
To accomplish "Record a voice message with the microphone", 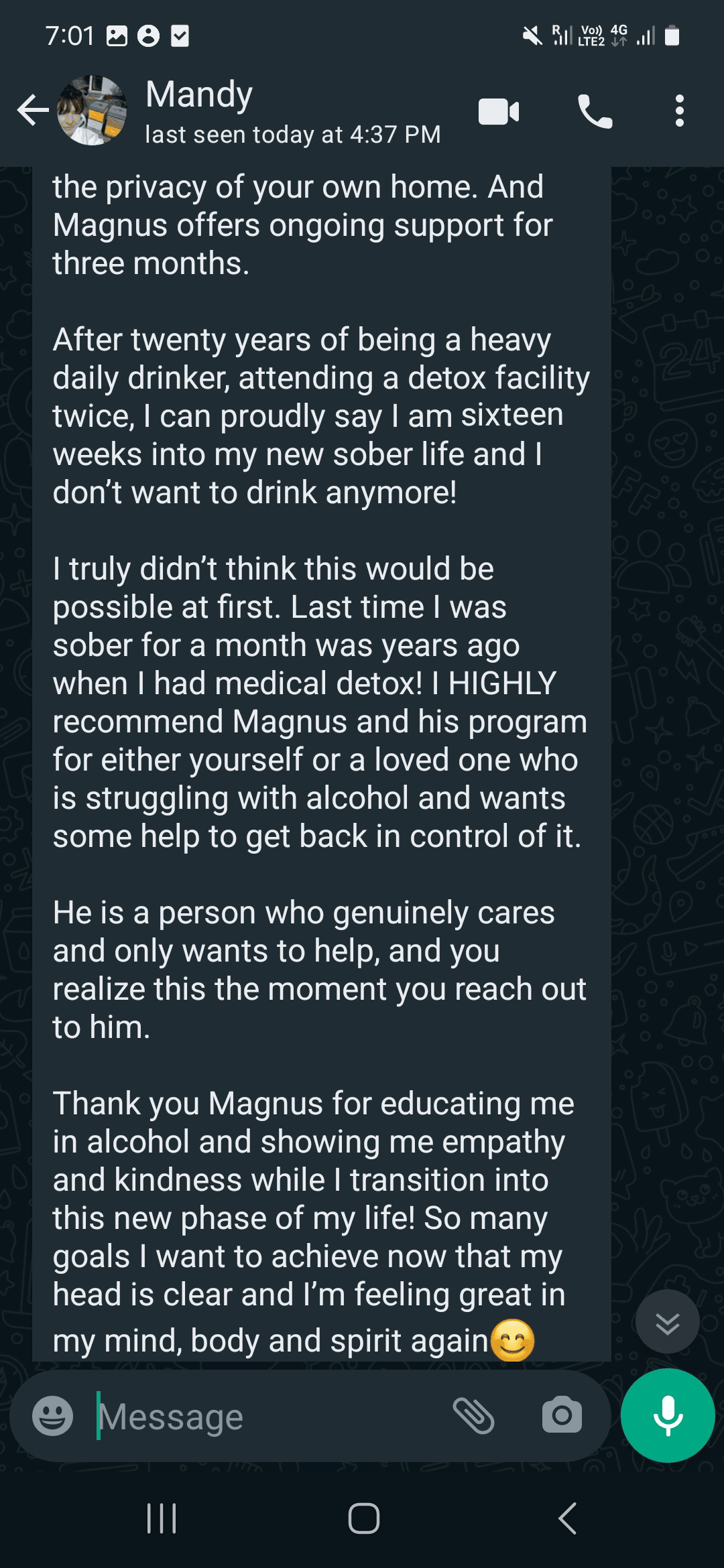I will pyautogui.click(x=668, y=1415).
